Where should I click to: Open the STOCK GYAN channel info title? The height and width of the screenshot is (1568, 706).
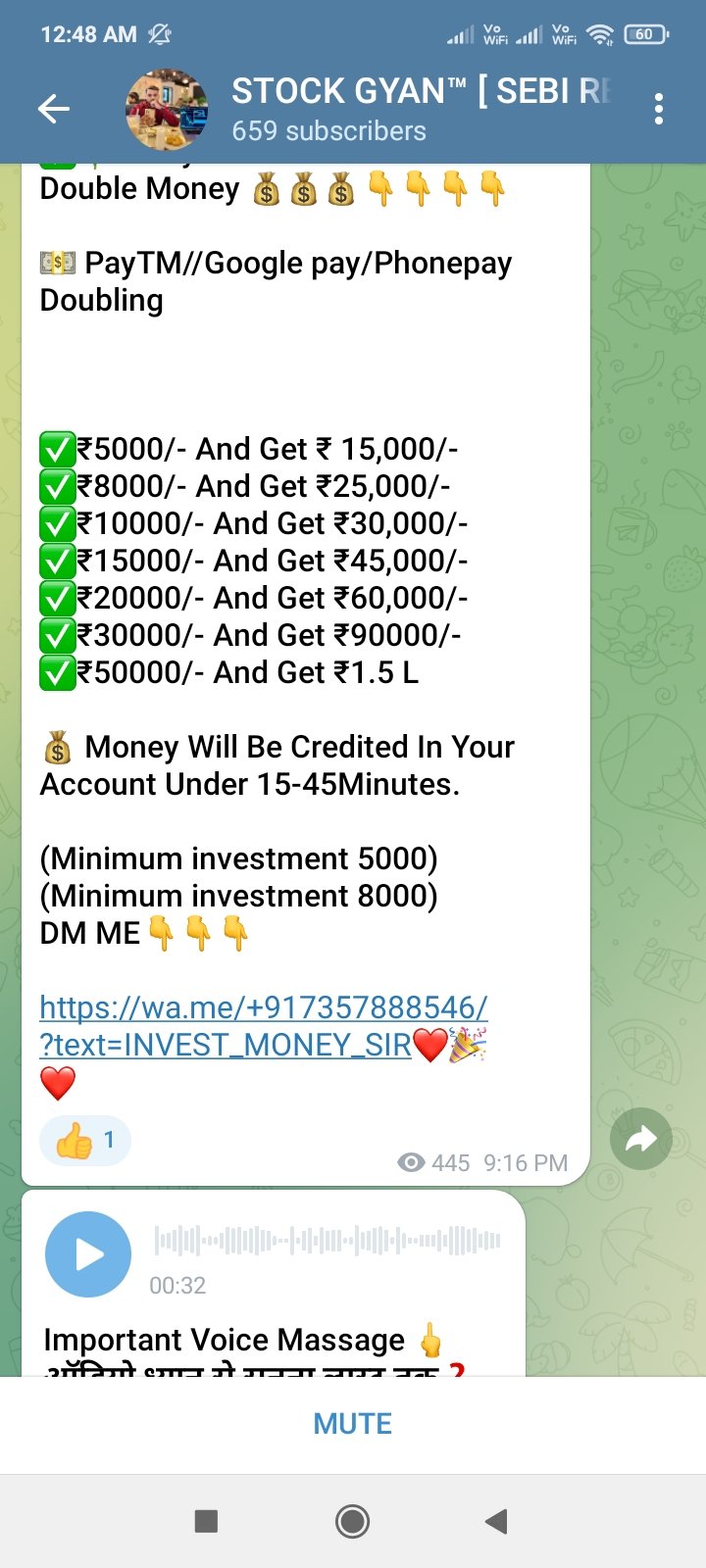[422, 91]
